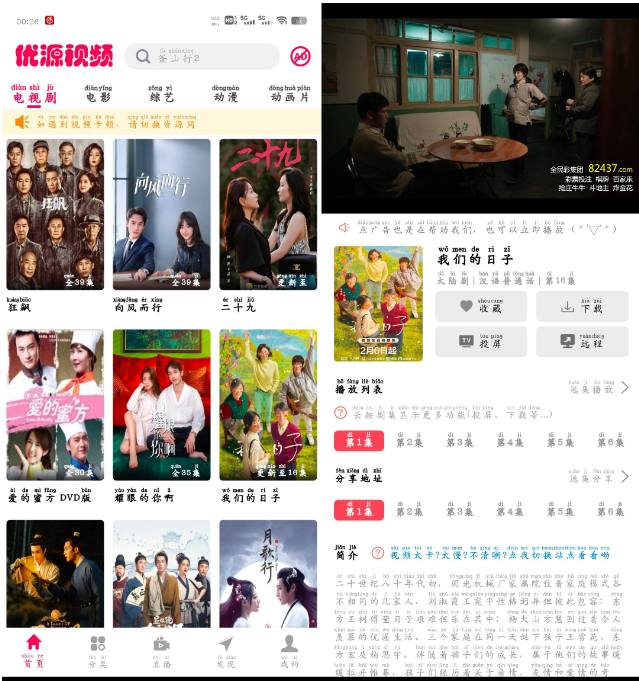Open the 我的 profile tab

289,650
